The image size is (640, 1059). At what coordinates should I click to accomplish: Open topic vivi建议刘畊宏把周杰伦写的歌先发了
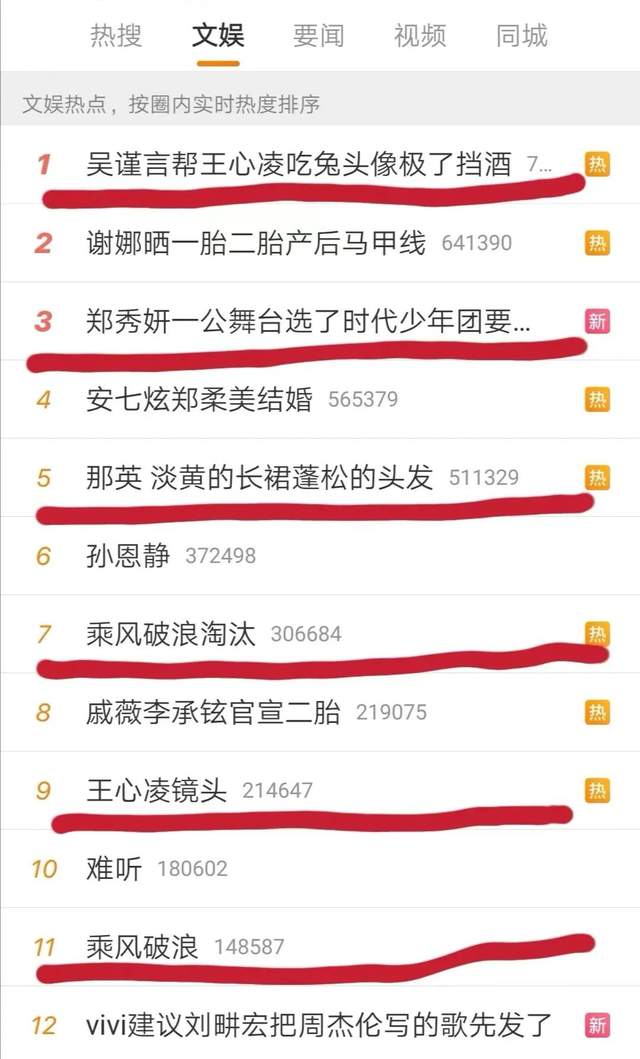[319, 1024]
